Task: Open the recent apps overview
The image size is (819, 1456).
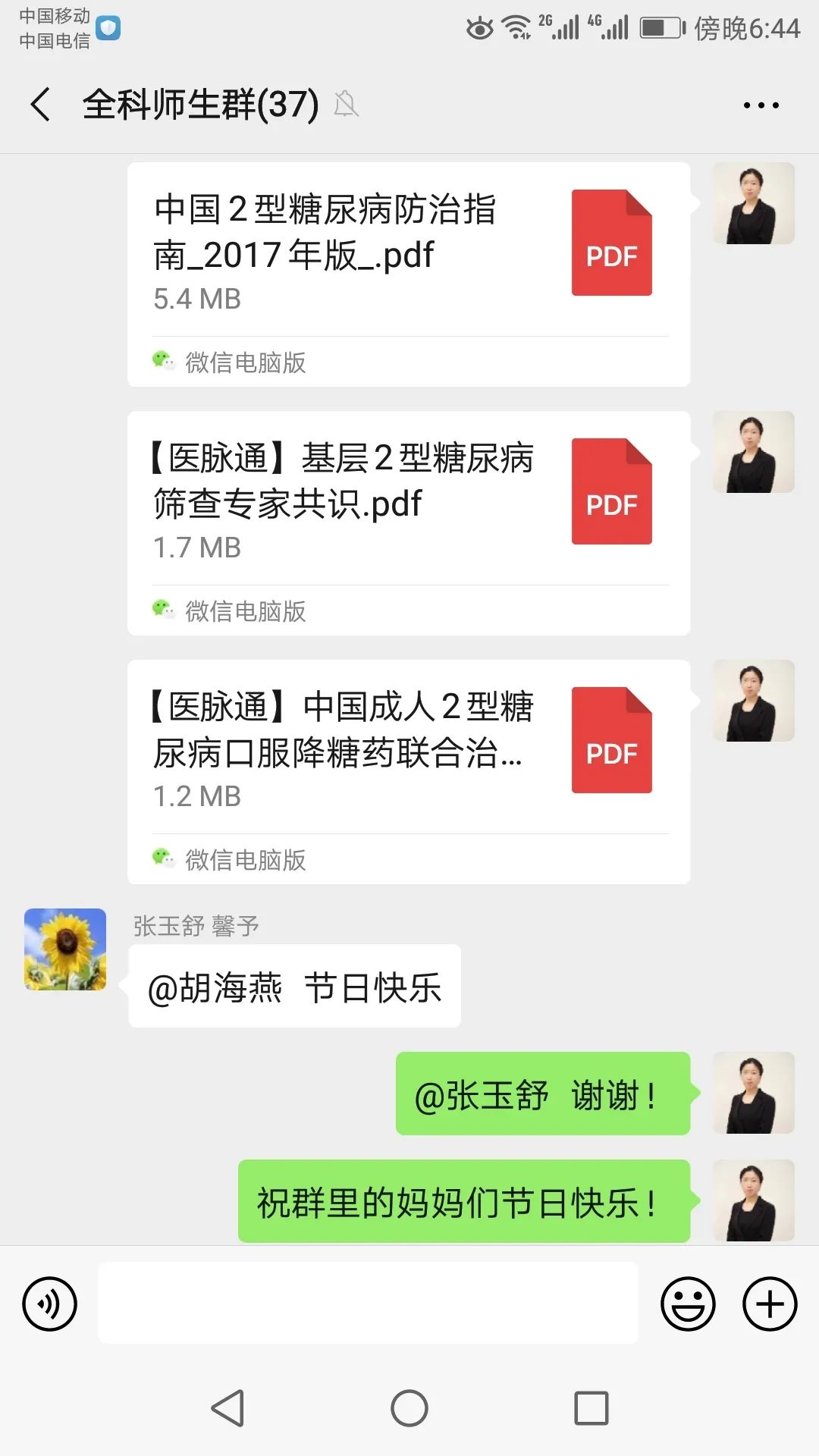Action: coord(591,1408)
